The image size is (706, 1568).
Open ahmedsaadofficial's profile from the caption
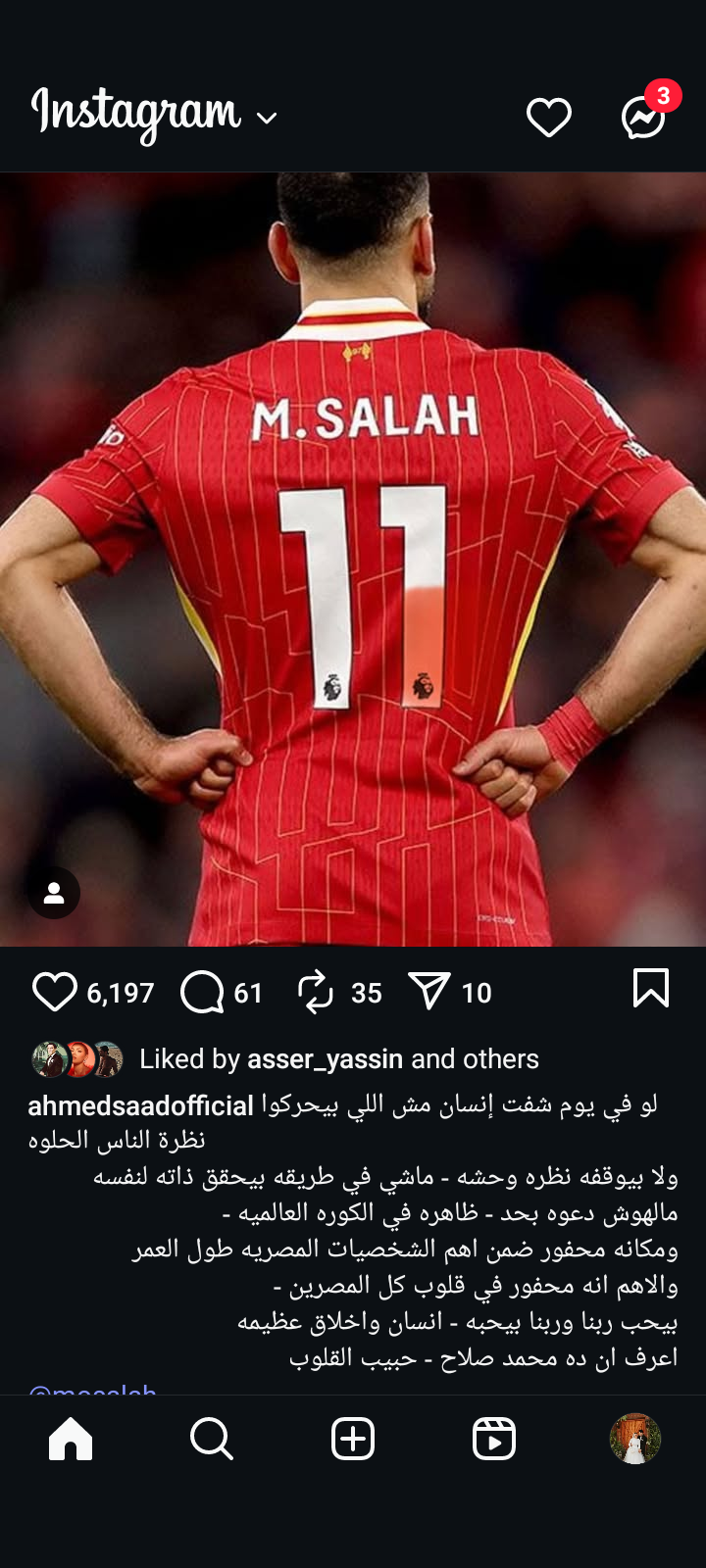tap(140, 1106)
